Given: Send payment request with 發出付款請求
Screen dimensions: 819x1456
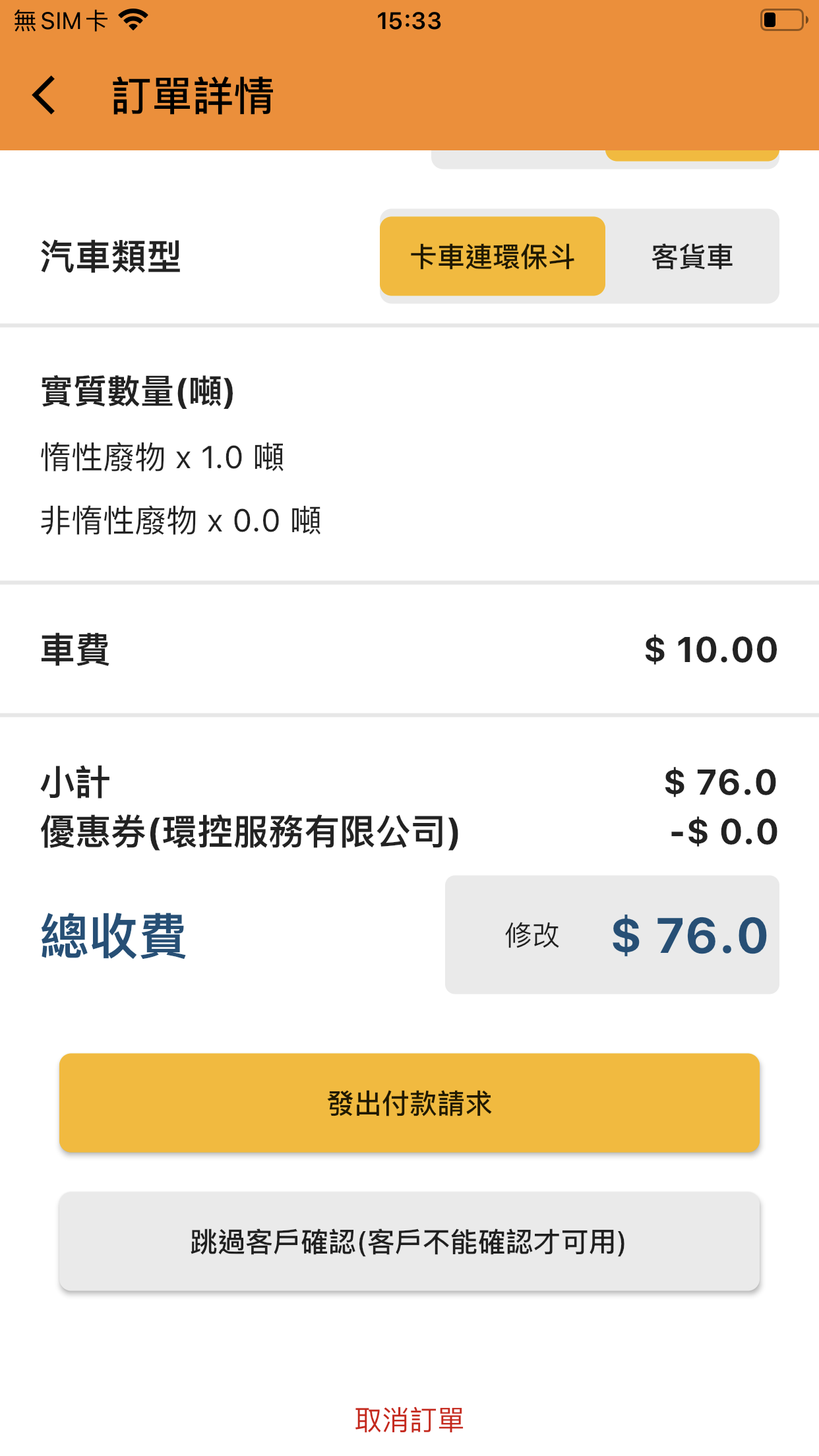Looking at the screenshot, I should tap(409, 1103).
